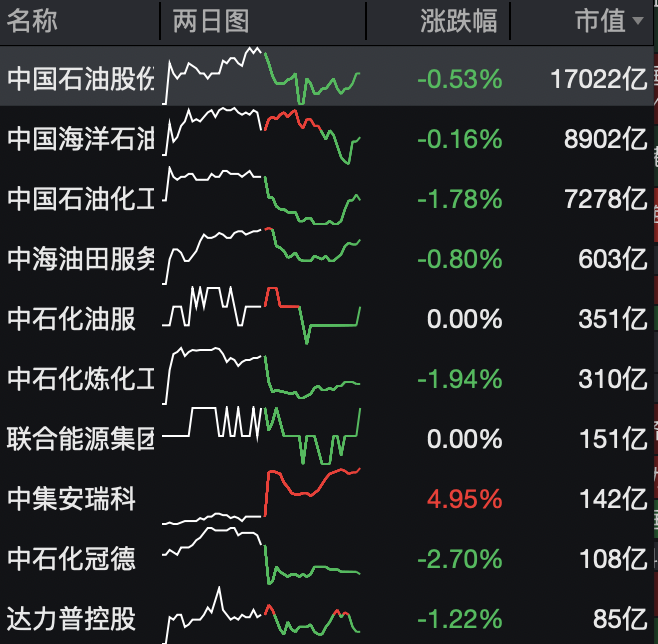Open the 联合能源集团 stock row

[81, 438]
